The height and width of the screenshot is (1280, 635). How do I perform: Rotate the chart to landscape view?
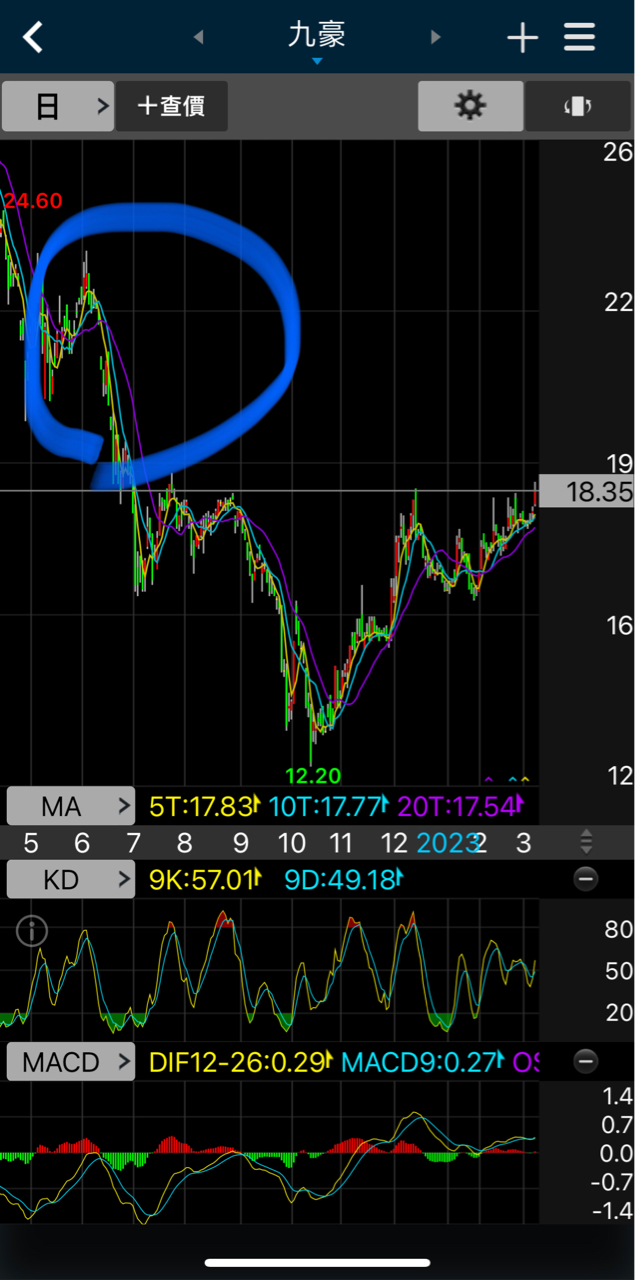[x=579, y=106]
